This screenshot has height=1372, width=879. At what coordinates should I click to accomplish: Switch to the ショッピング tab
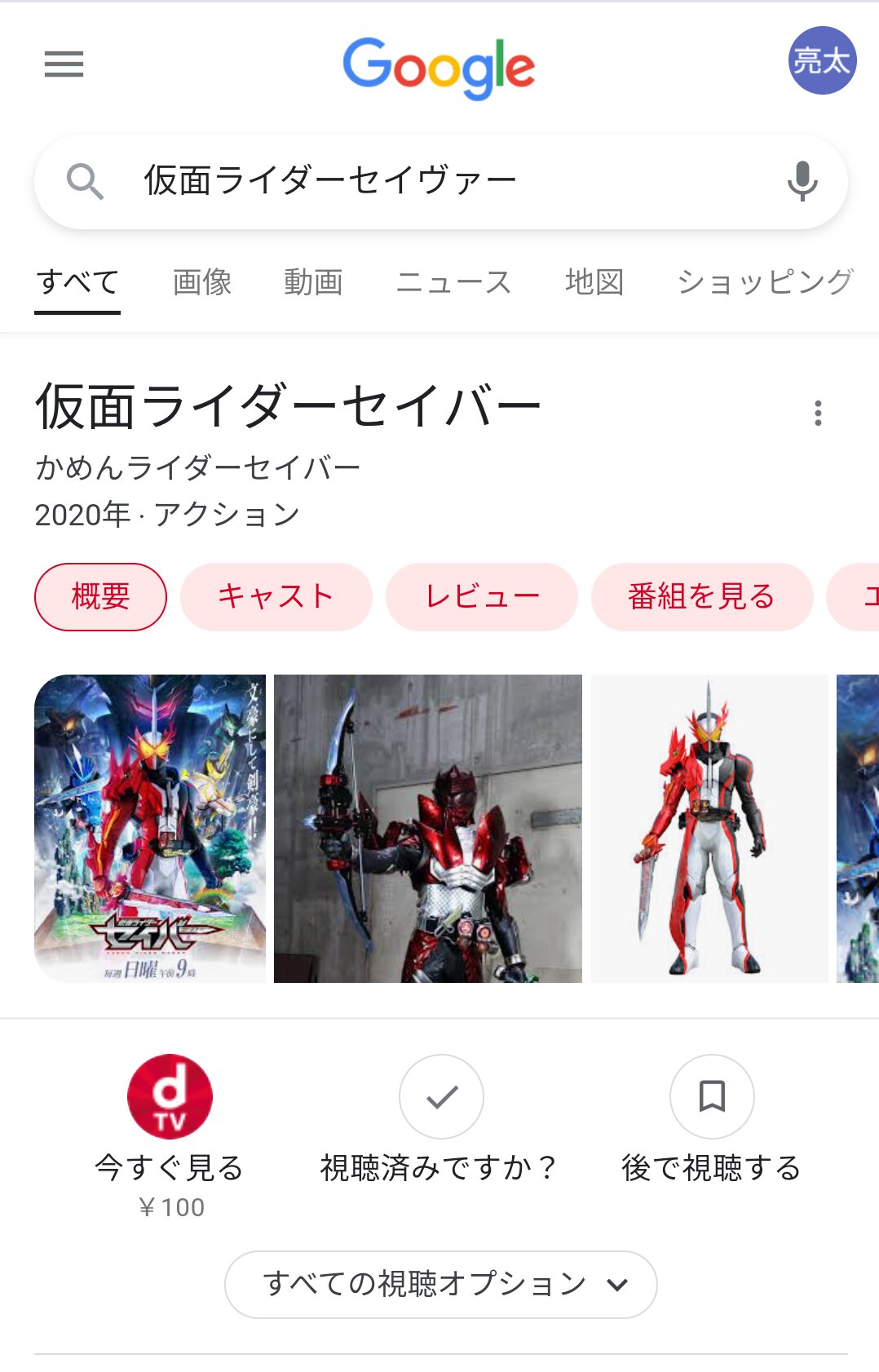765,282
